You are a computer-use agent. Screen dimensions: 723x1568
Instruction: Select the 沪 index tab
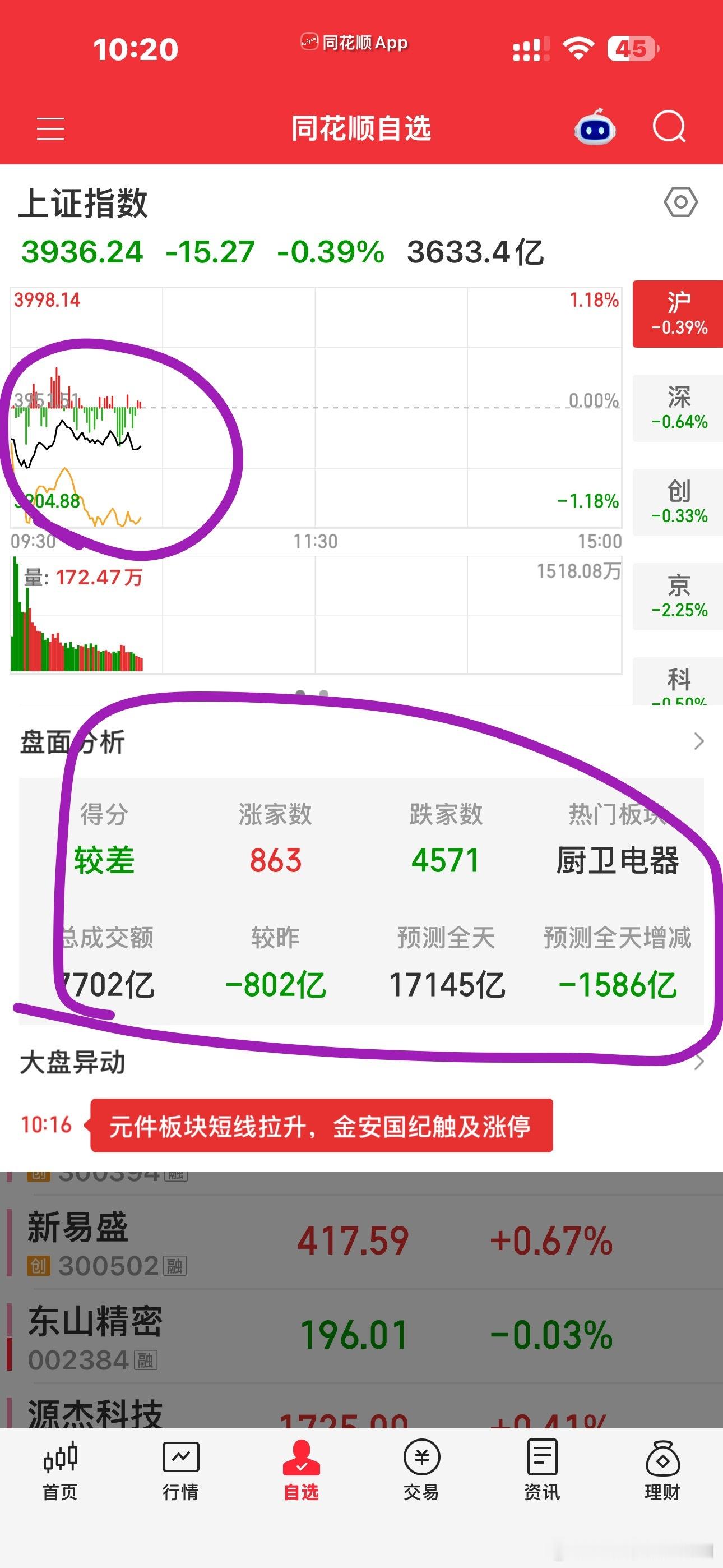(678, 314)
